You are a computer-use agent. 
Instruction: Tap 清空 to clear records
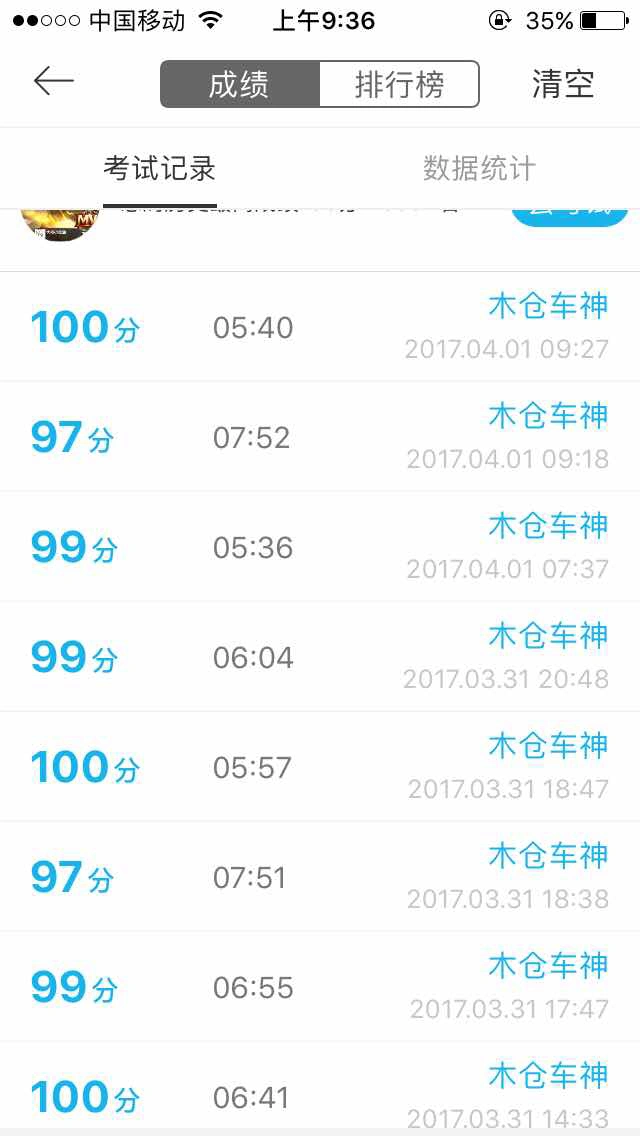click(x=563, y=84)
